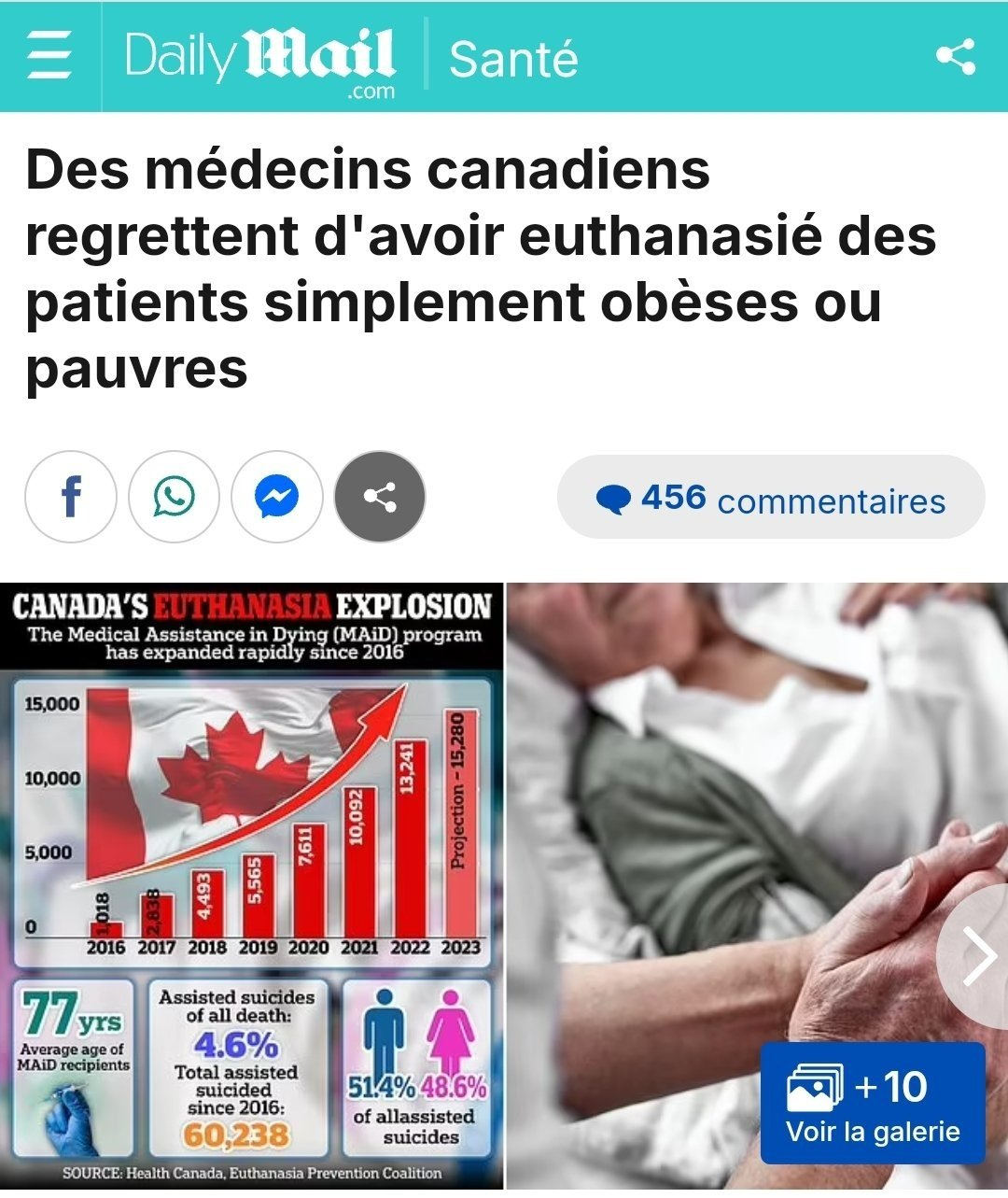Tap the share icon in the header

tap(956, 57)
